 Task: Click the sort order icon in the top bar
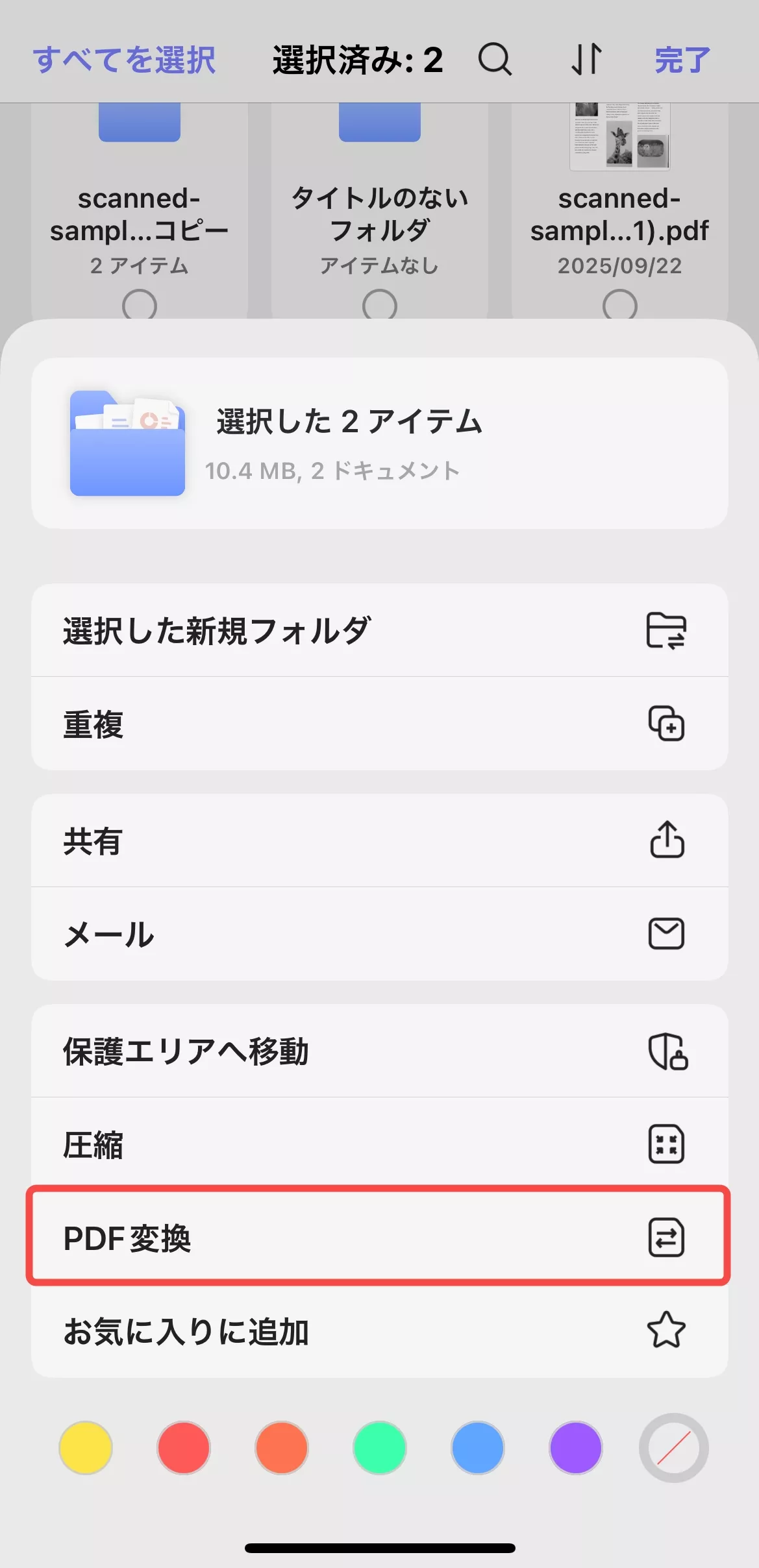pyautogui.click(x=586, y=61)
